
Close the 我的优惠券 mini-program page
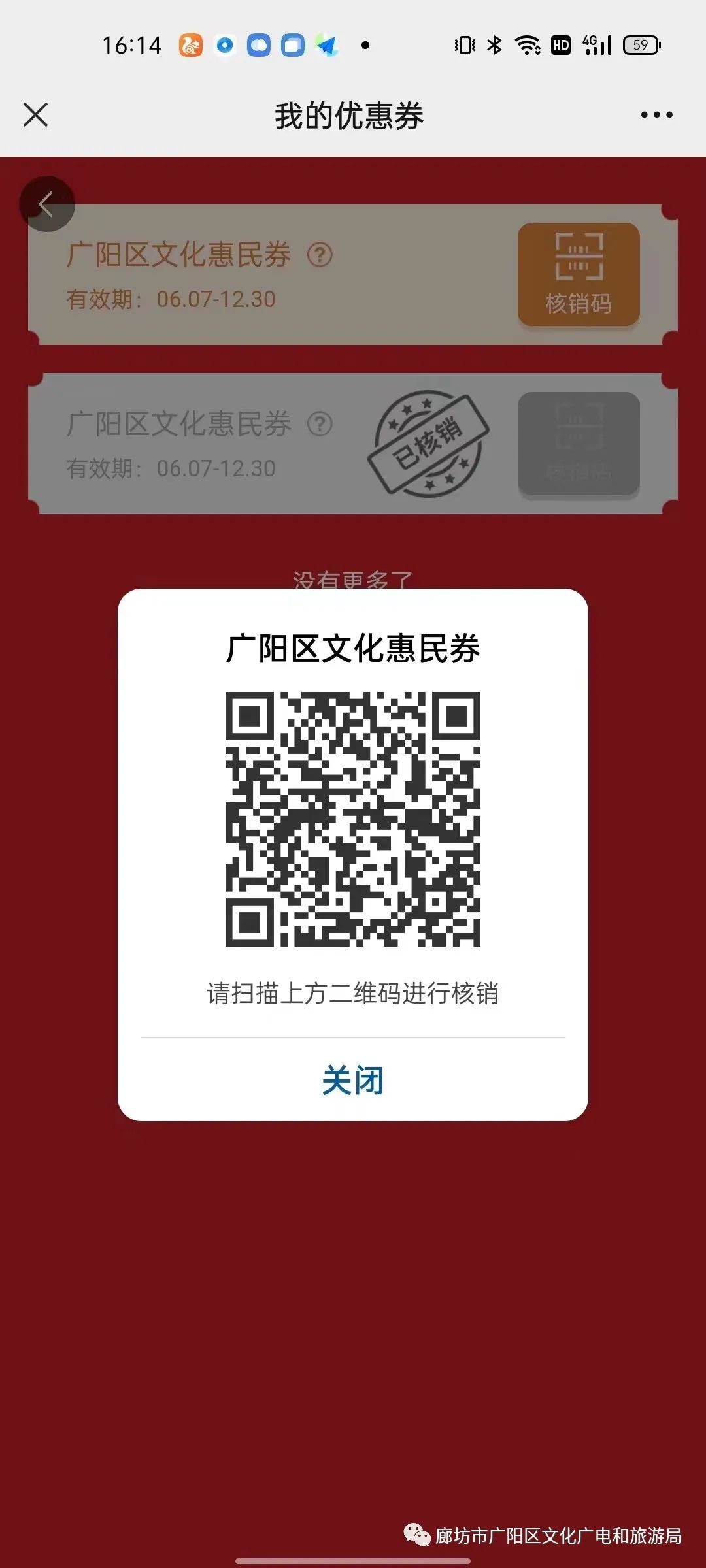coord(35,115)
